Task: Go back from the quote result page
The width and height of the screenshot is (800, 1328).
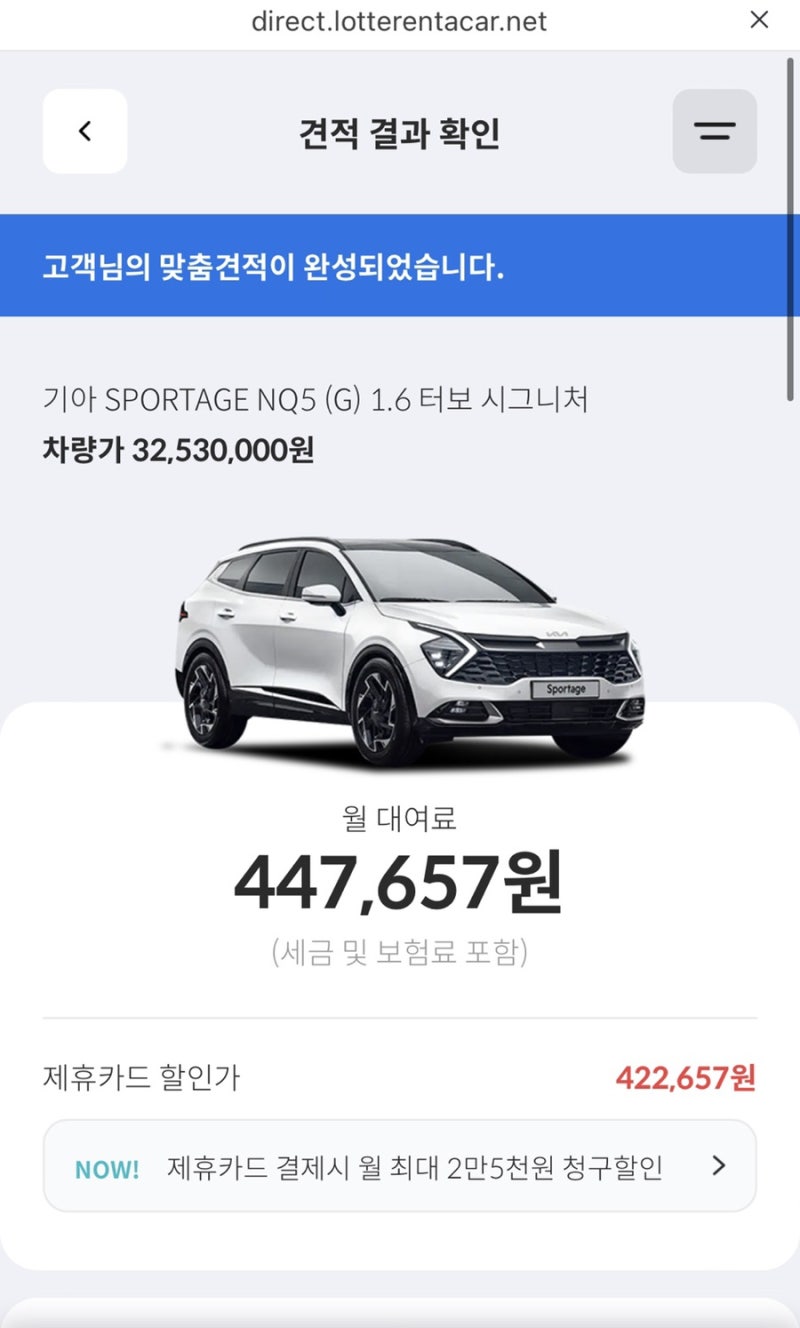Action: pyautogui.click(x=85, y=131)
